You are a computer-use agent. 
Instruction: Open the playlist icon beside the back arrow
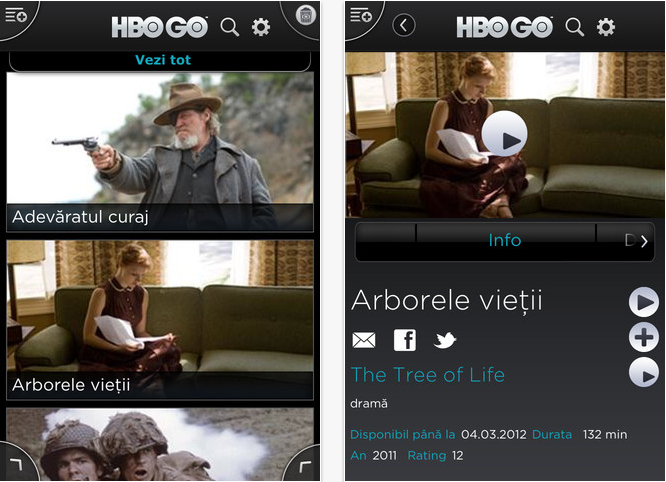(362, 14)
